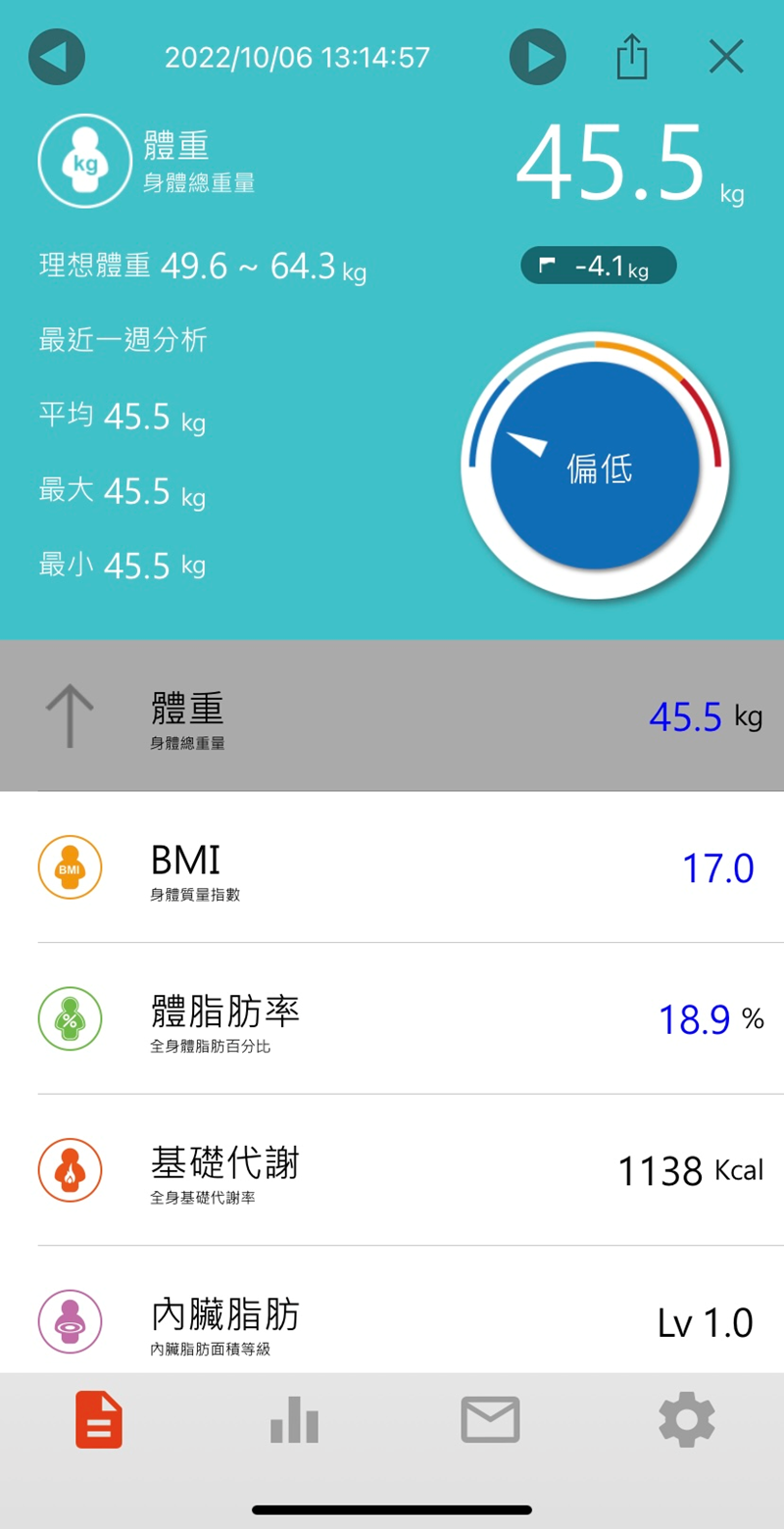Open the BMI row
This screenshot has height=1529, width=784.
(392, 868)
